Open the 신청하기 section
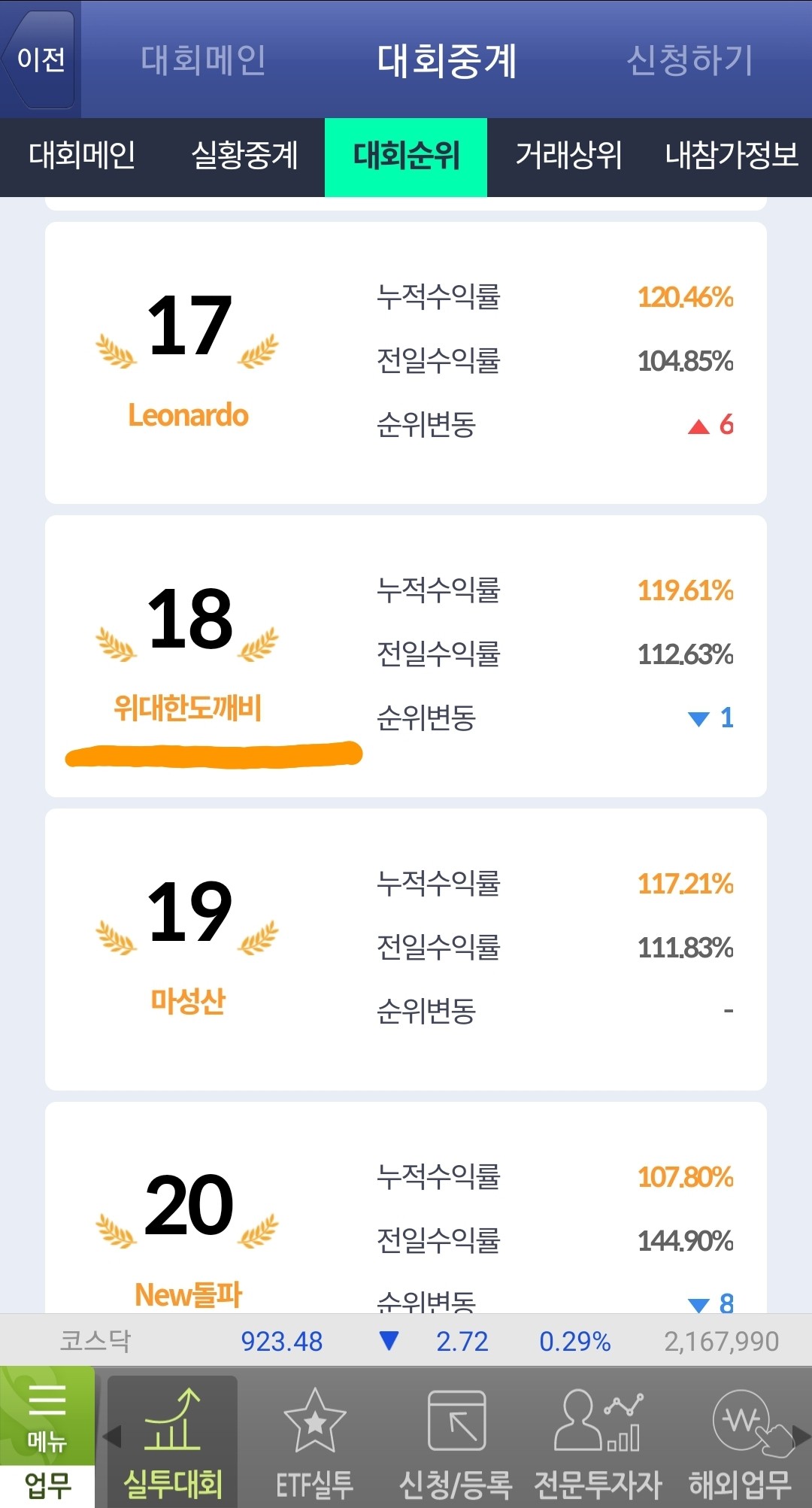 click(689, 60)
